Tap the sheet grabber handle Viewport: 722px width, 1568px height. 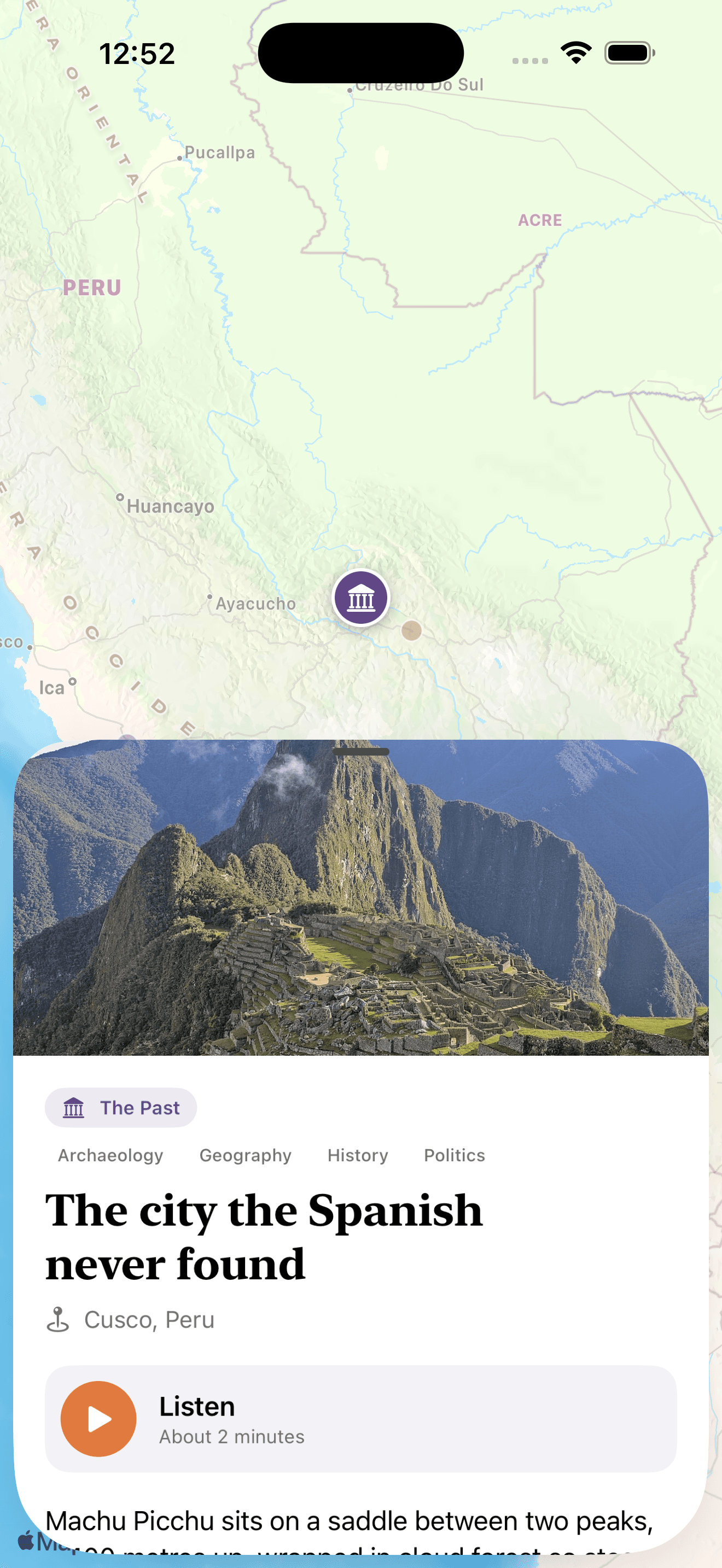[x=361, y=752]
